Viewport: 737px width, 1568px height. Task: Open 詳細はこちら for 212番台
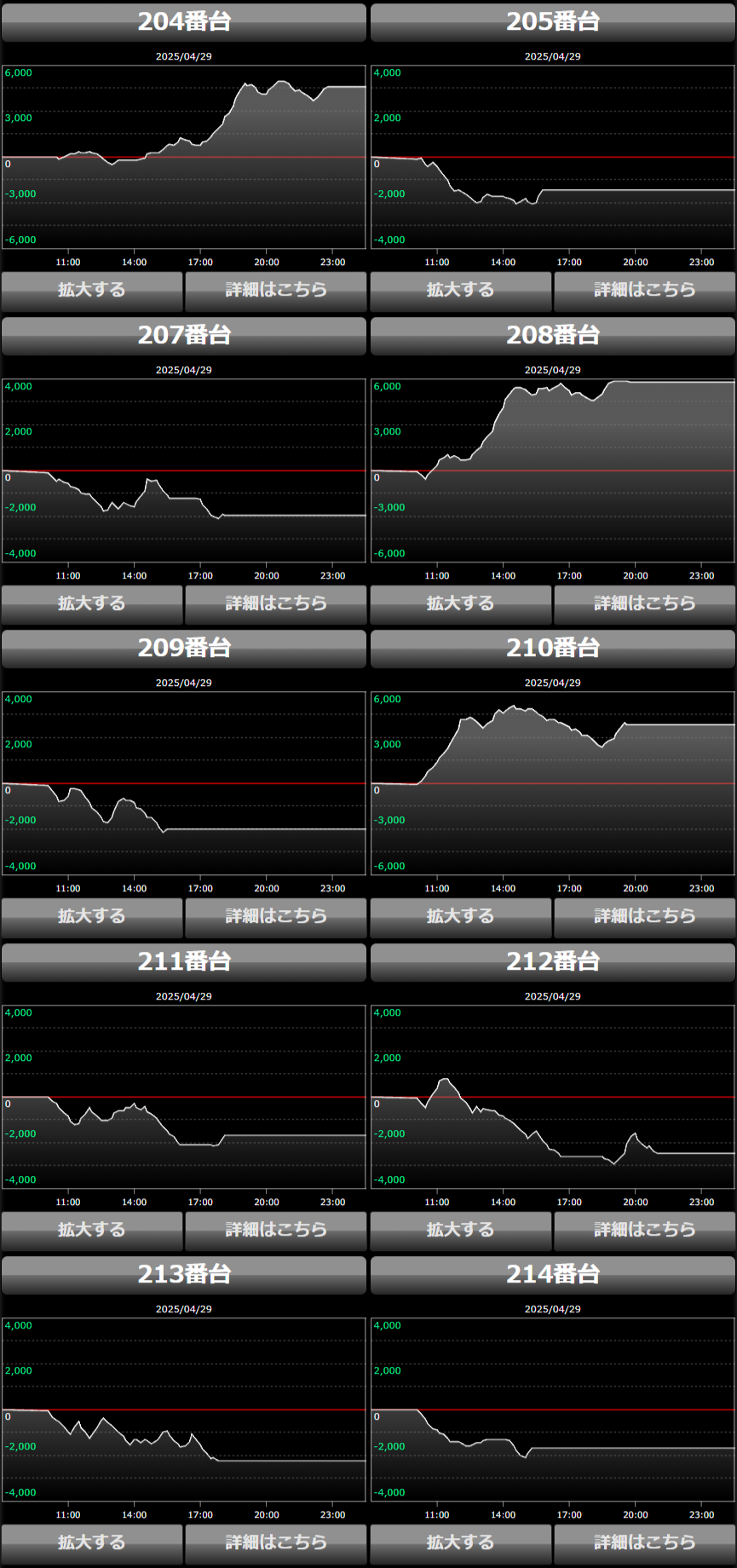click(645, 1231)
